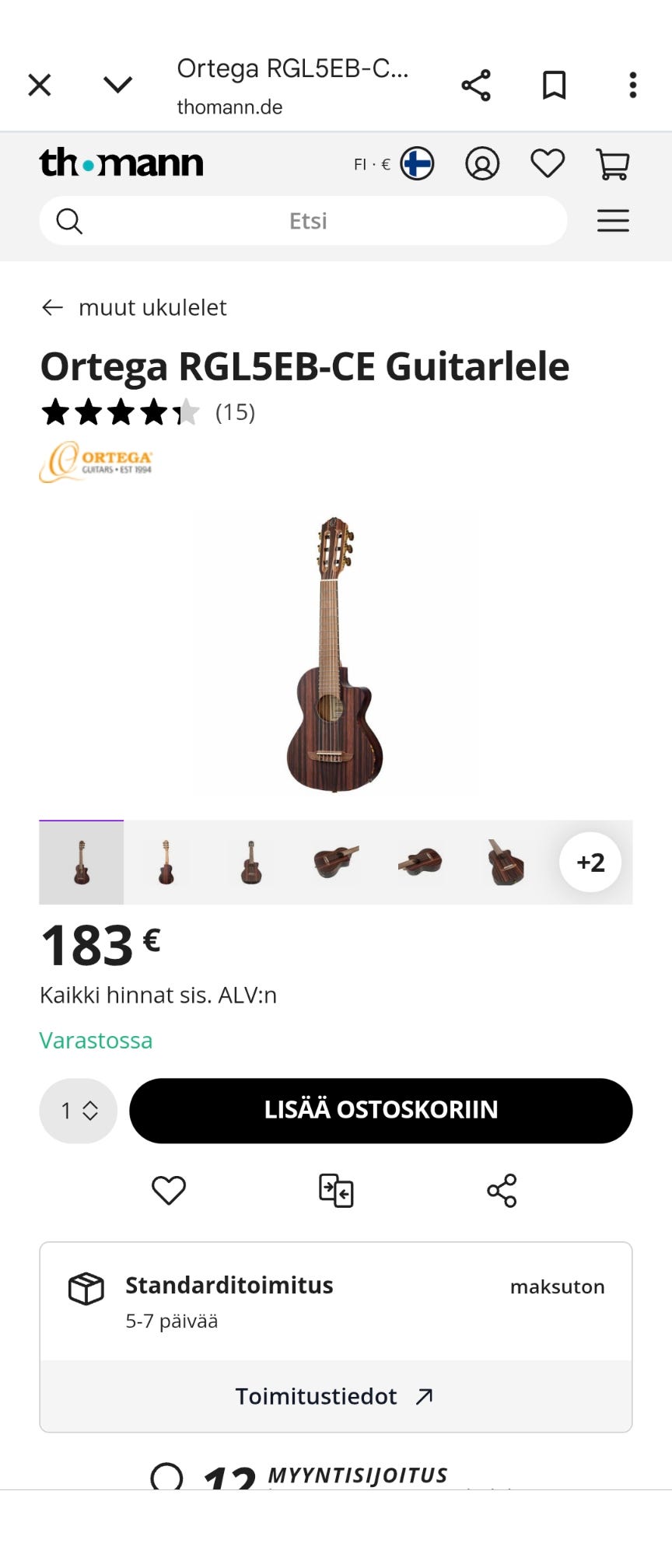Open the hamburger navigation menu

click(x=613, y=220)
